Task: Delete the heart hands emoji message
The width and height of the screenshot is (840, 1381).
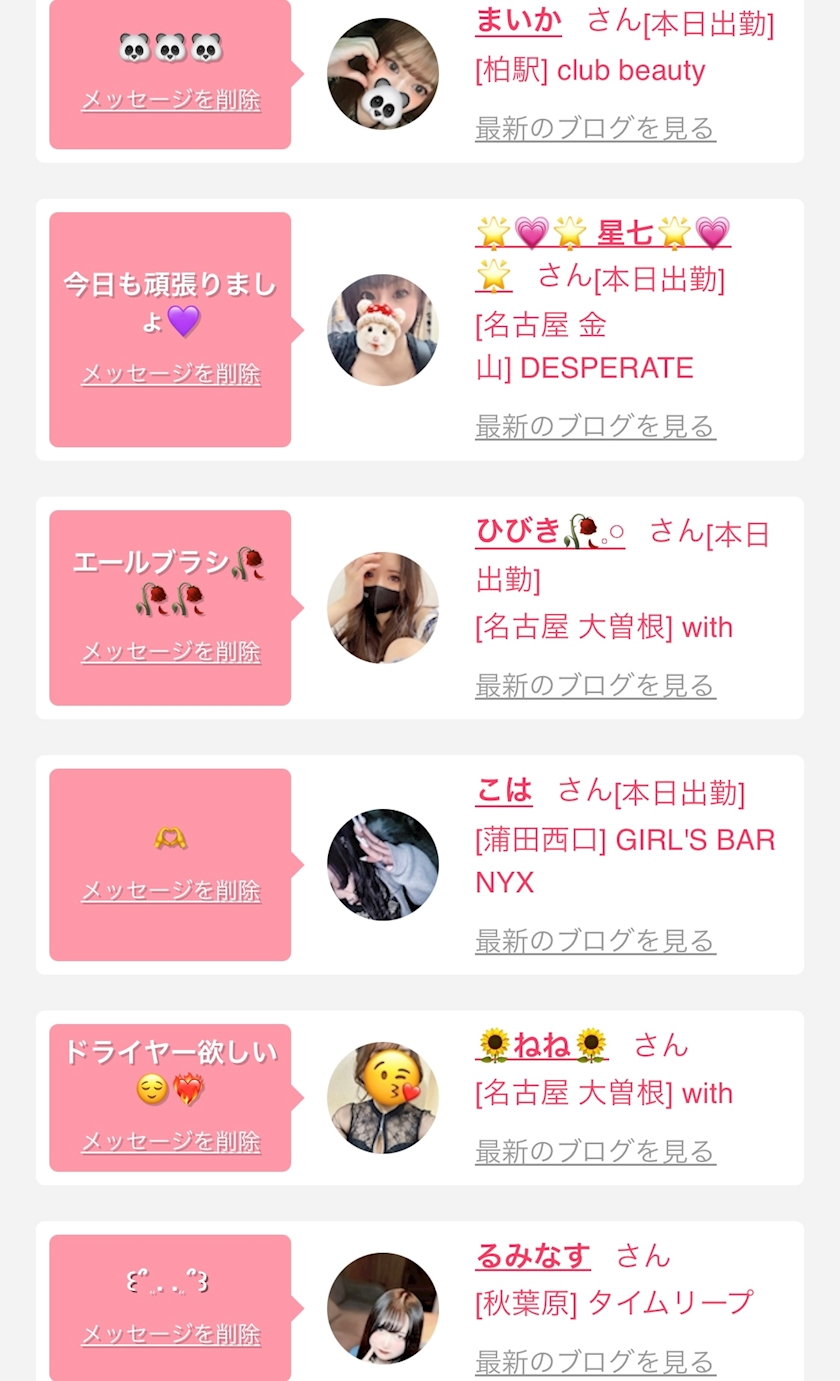Action: [171, 890]
